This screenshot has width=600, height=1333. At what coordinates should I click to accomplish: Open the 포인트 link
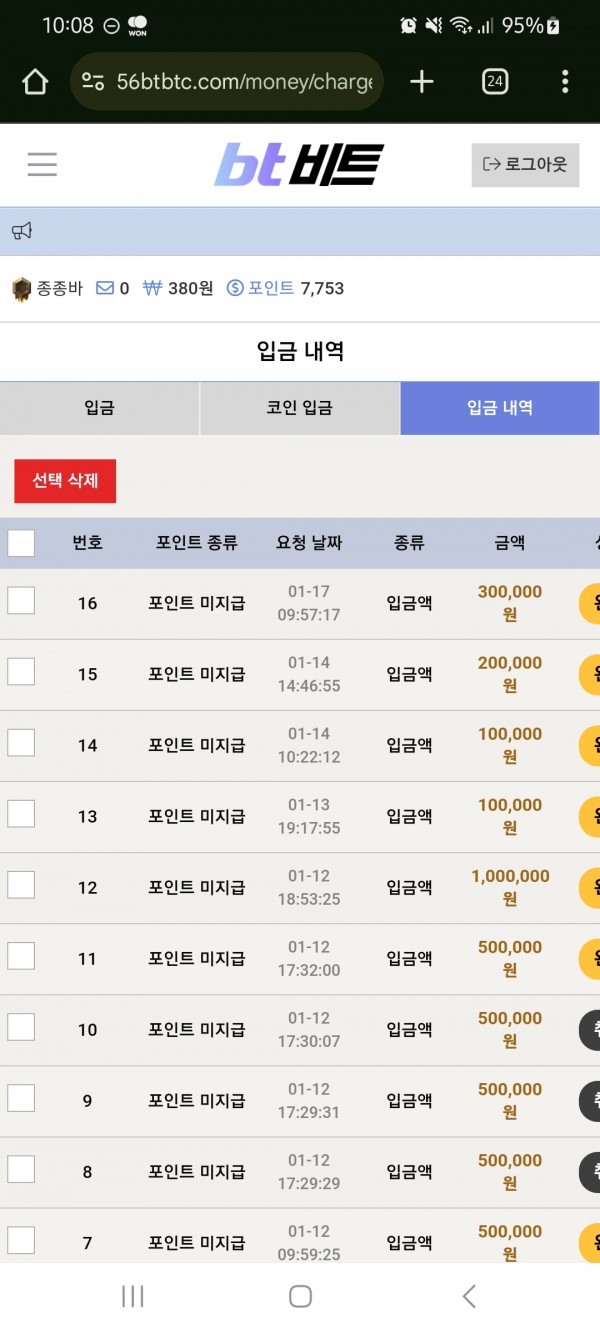(260, 288)
